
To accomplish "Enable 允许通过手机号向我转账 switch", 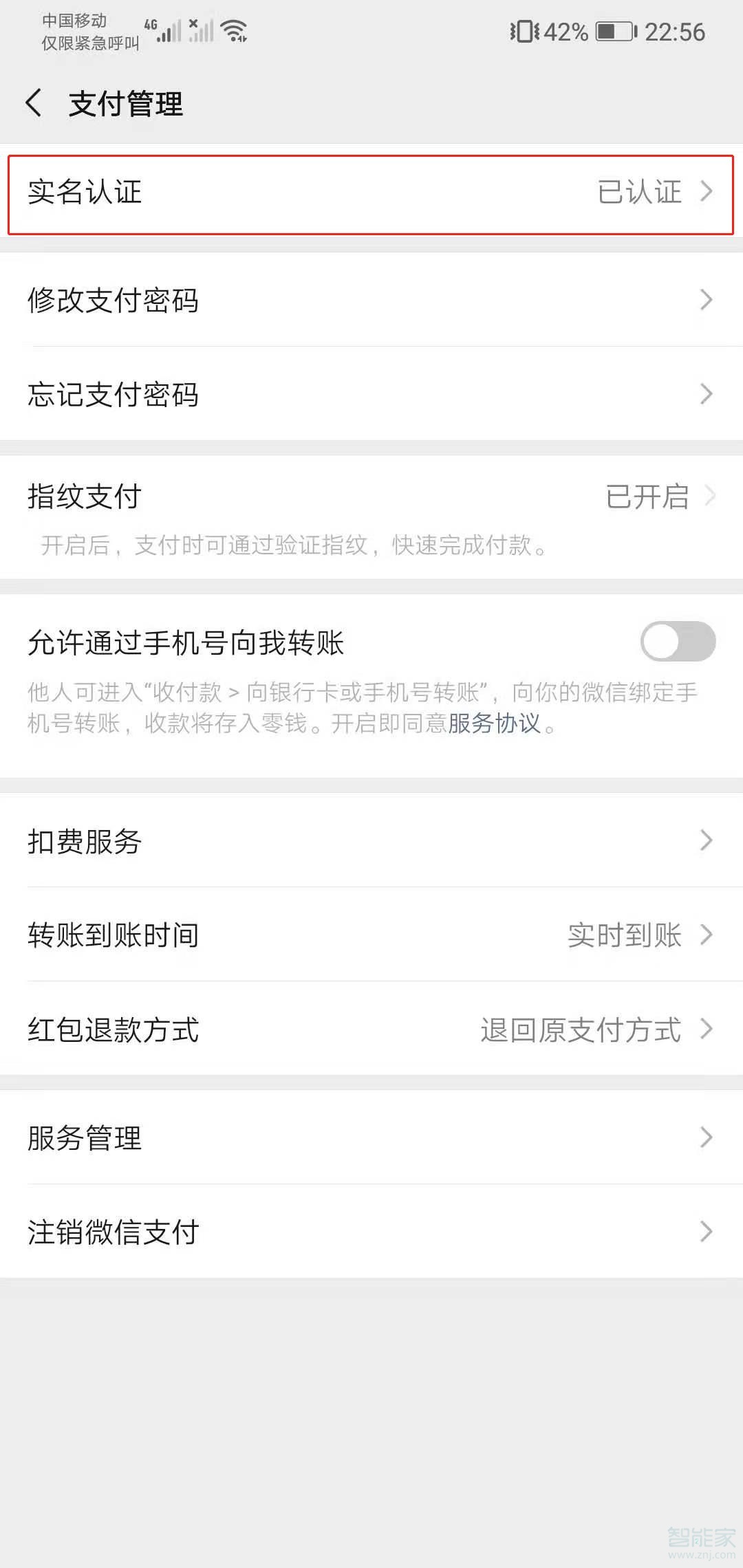I will (x=678, y=641).
